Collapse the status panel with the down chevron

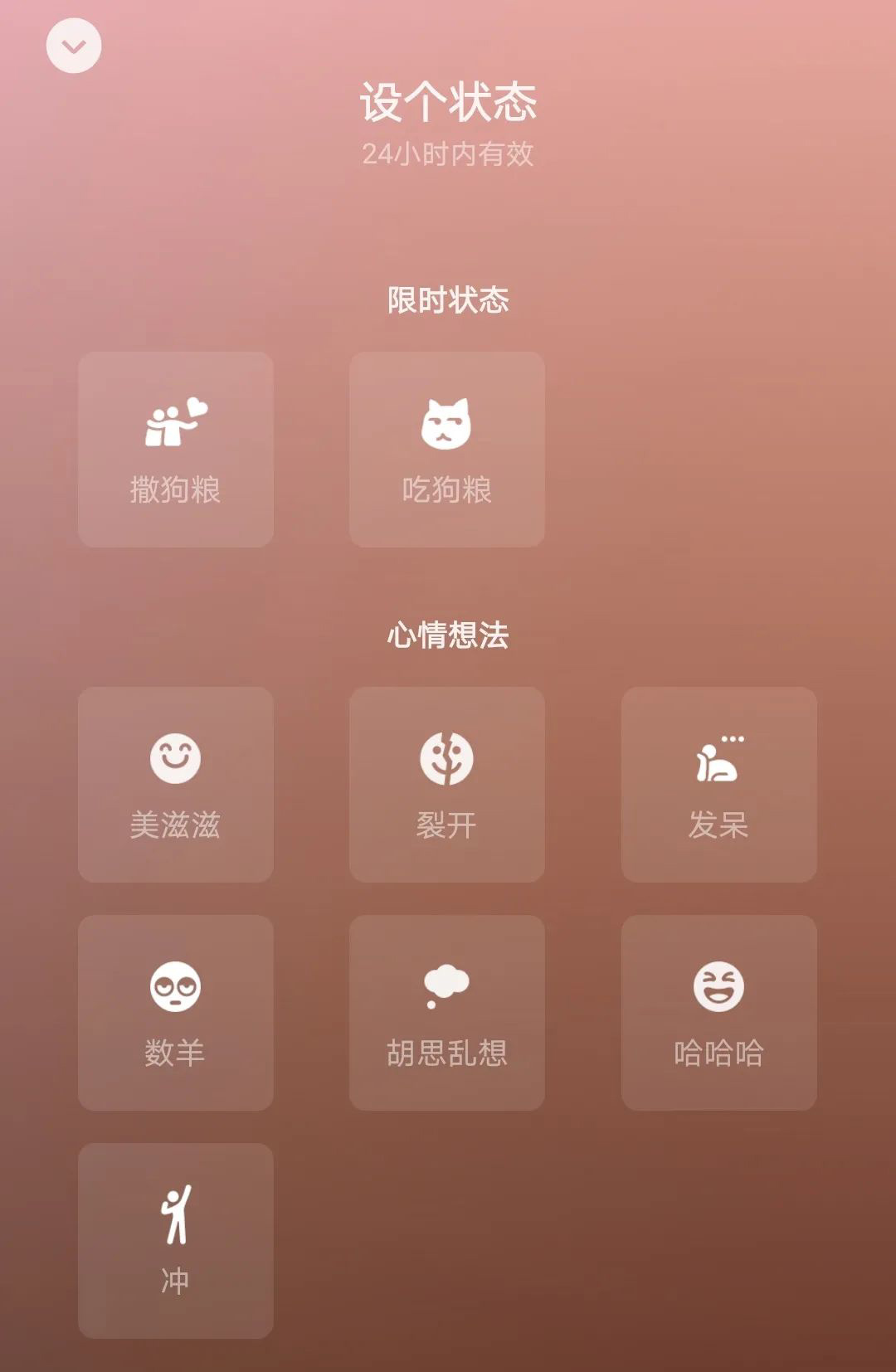coord(74,46)
